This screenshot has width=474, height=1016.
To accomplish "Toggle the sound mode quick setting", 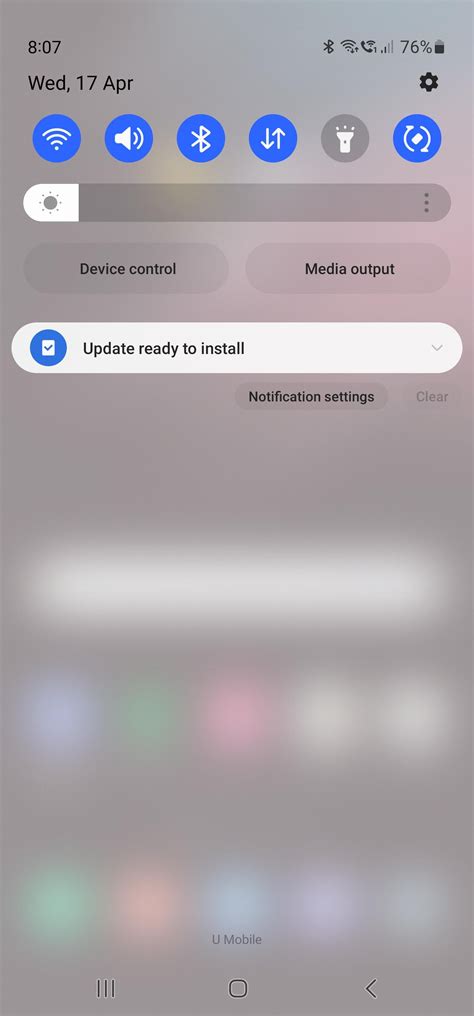I will (x=129, y=138).
